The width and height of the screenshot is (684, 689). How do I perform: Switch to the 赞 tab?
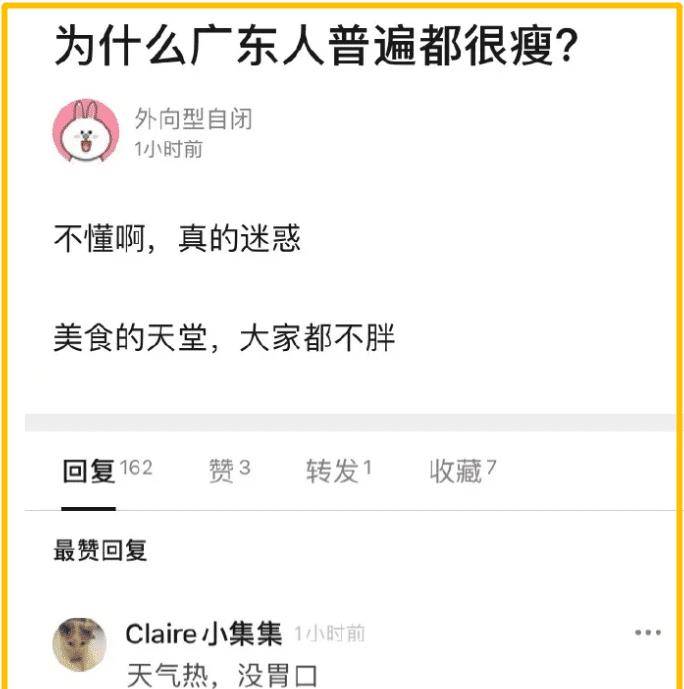coord(229,470)
